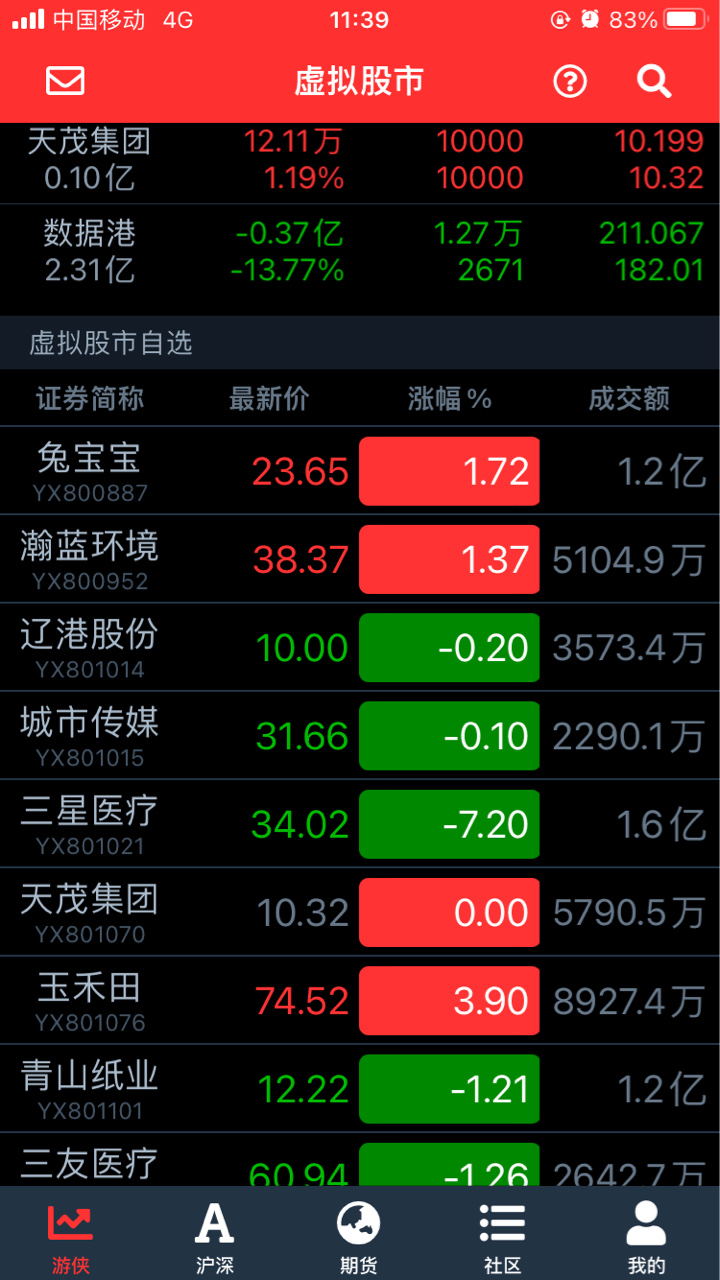
Task: Switch to the 社区 tab
Action: coord(502,1236)
